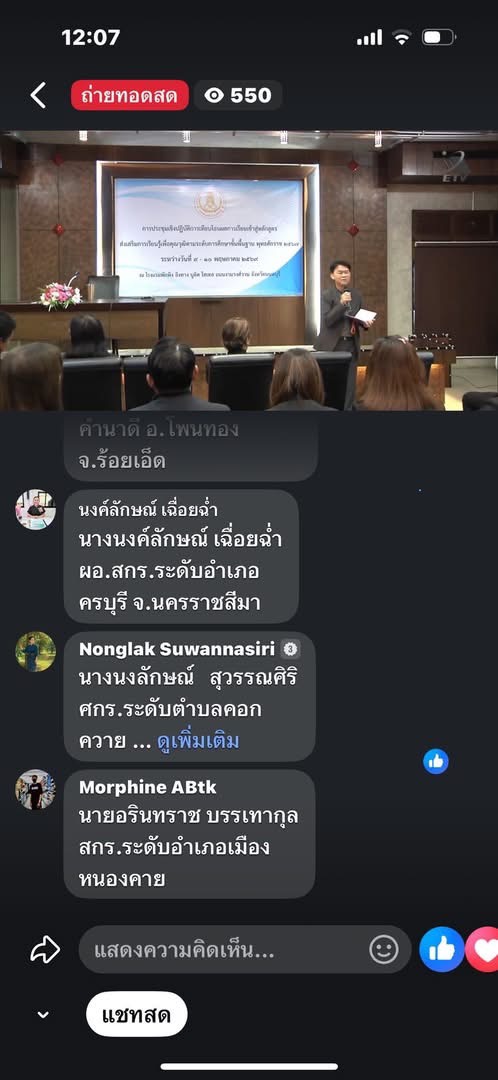This screenshot has width=498, height=1080.
Task: Expand Nonglak Suwannasiri's comment with ดูเพิ่มเติม
Action: tap(198, 741)
